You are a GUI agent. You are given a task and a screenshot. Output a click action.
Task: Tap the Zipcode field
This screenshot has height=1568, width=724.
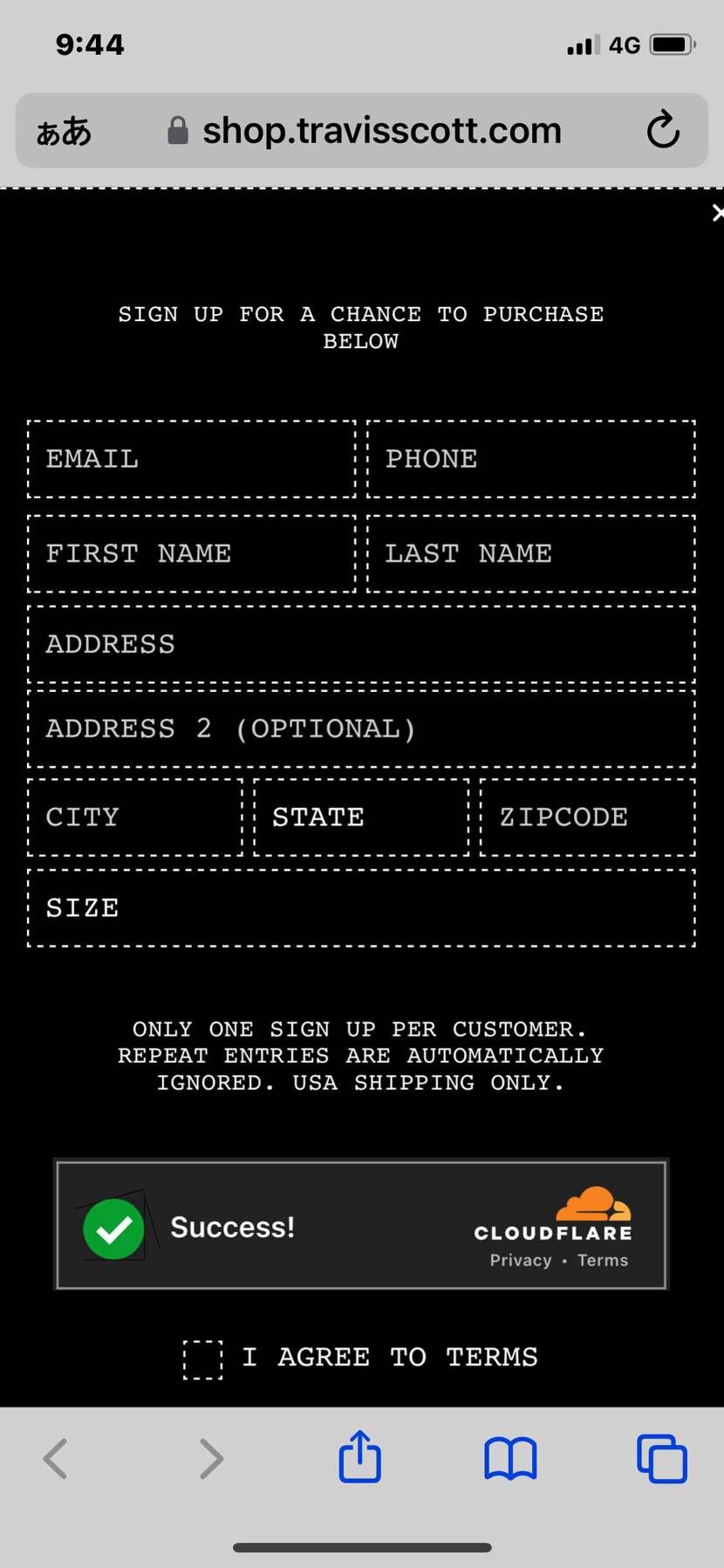point(587,817)
